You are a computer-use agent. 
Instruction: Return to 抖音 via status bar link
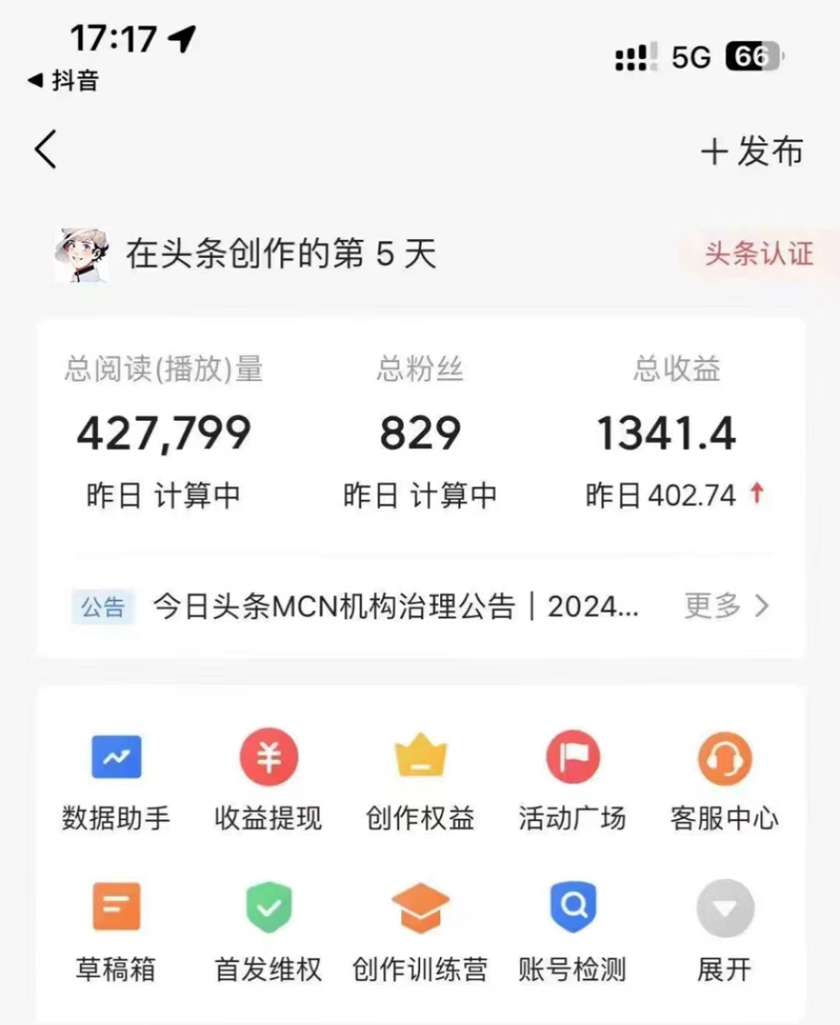click(64, 80)
